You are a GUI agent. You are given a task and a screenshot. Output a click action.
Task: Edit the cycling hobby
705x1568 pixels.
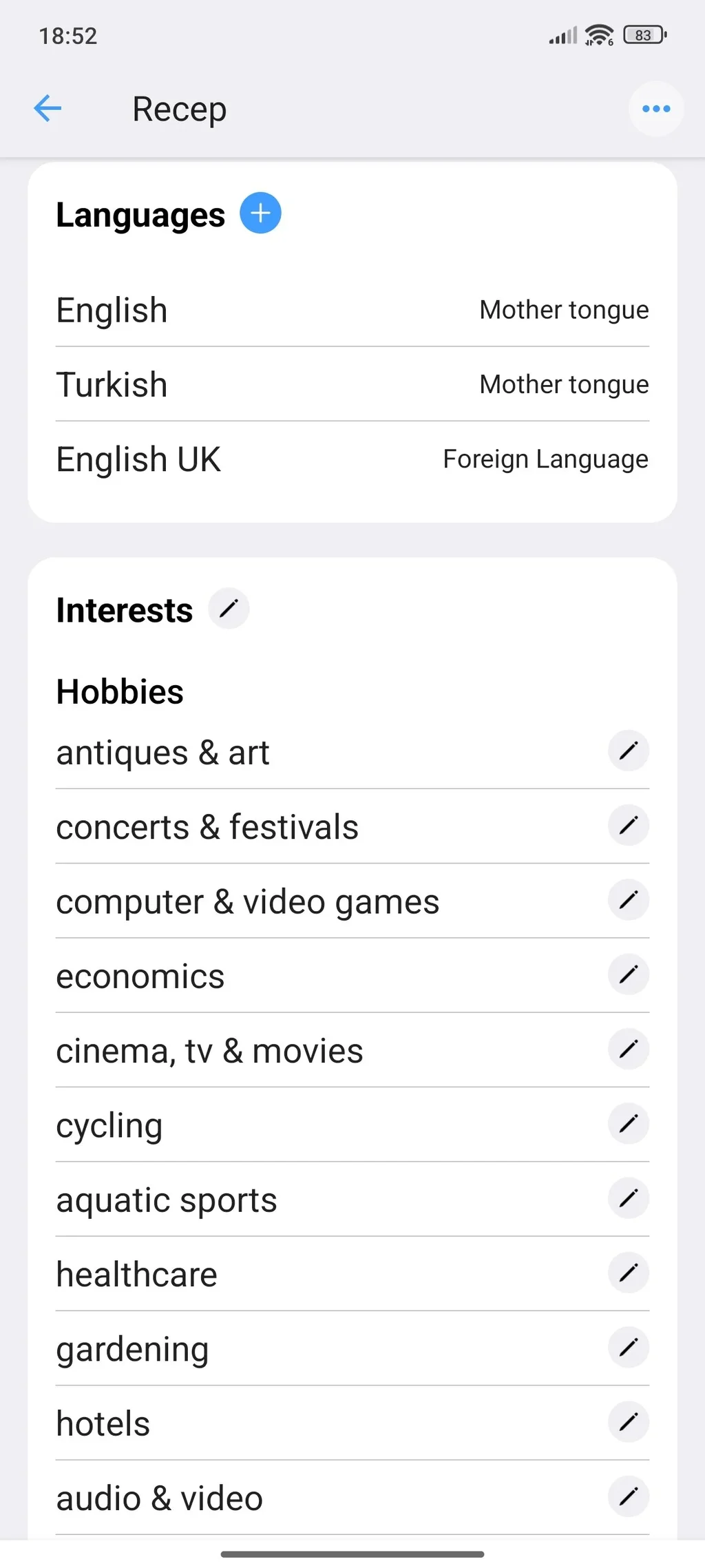pos(628,1124)
